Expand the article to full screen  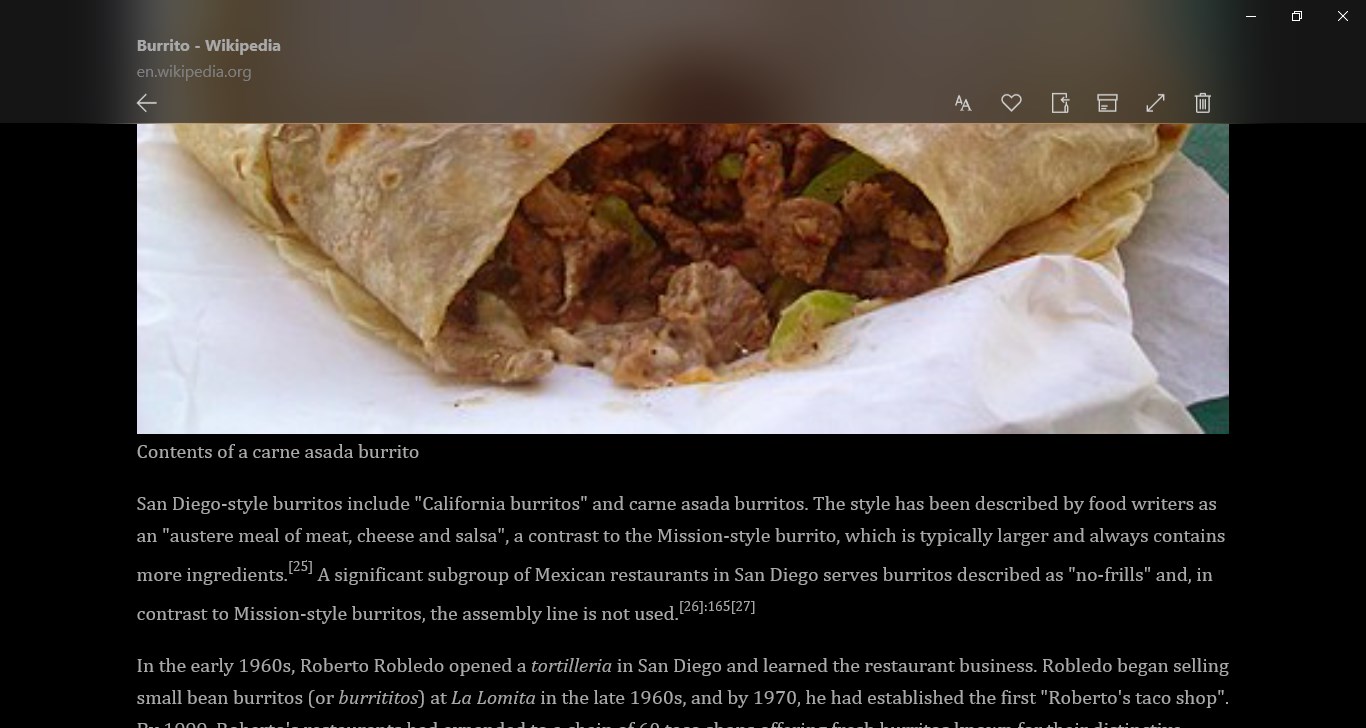tap(1155, 103)
